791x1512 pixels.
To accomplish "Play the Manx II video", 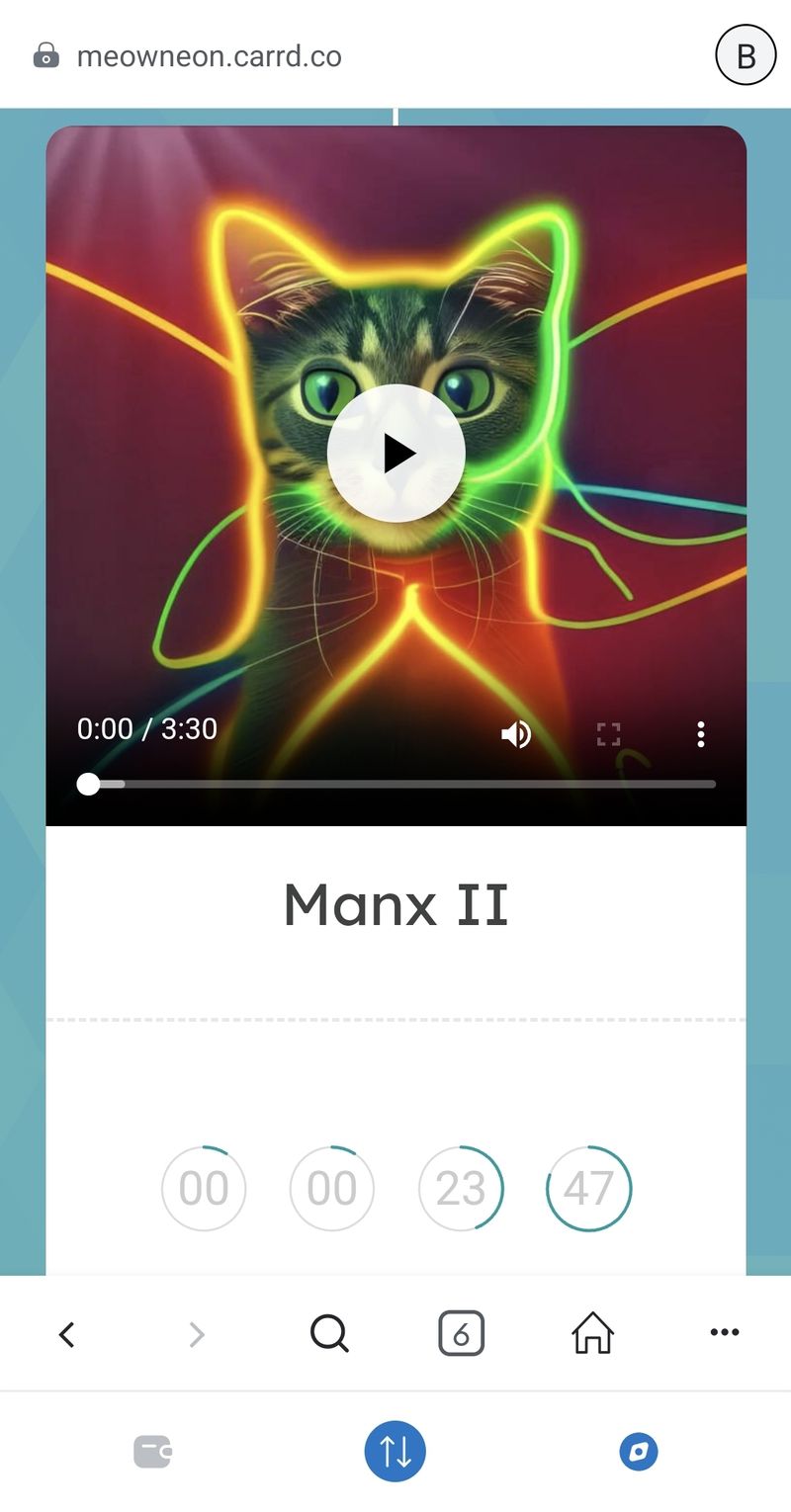I will pyautogui.click(x=395, y=454).
